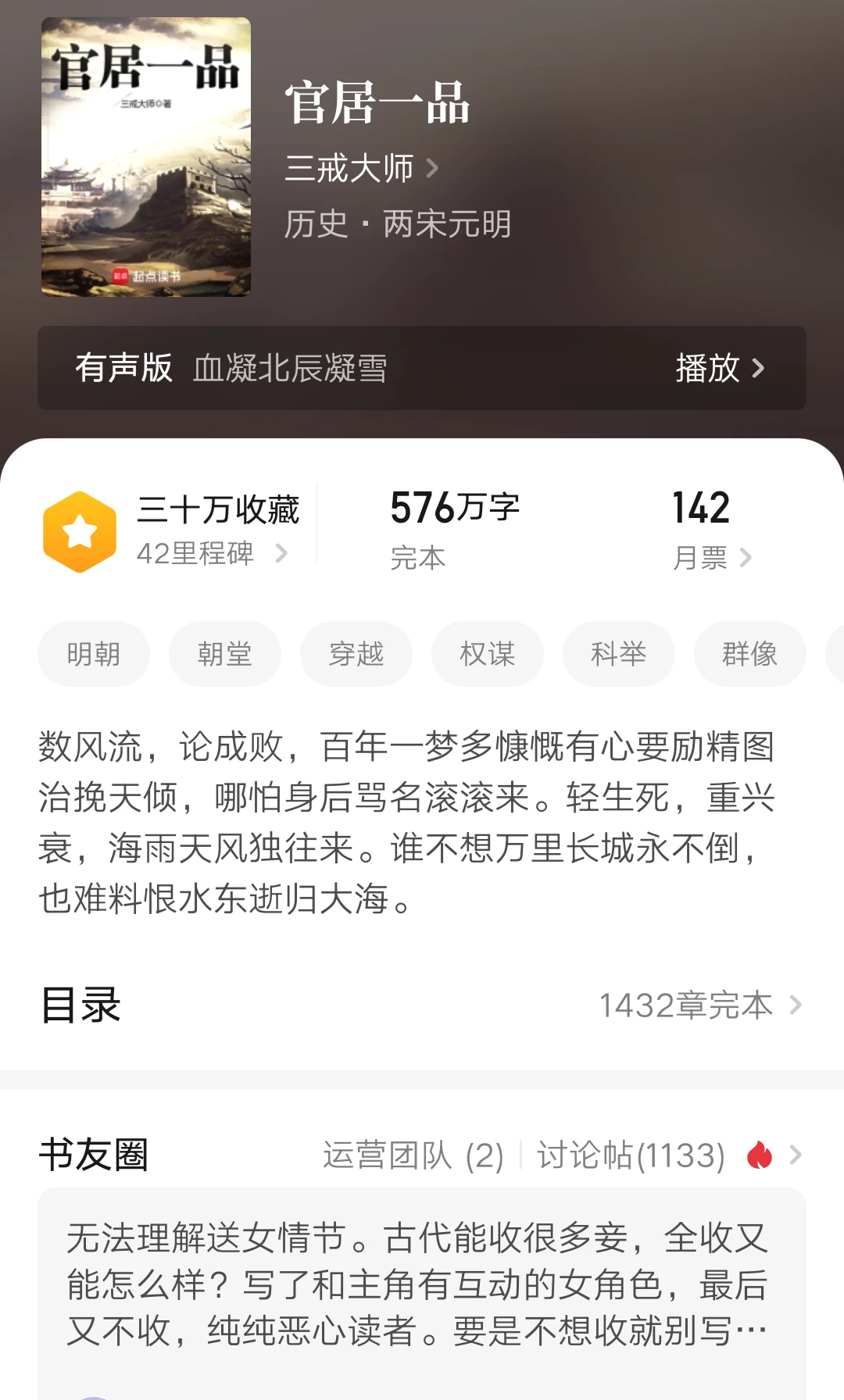844x1400 pixels.
Task: Select the 穿越 tag
Action: click(356, 654)
